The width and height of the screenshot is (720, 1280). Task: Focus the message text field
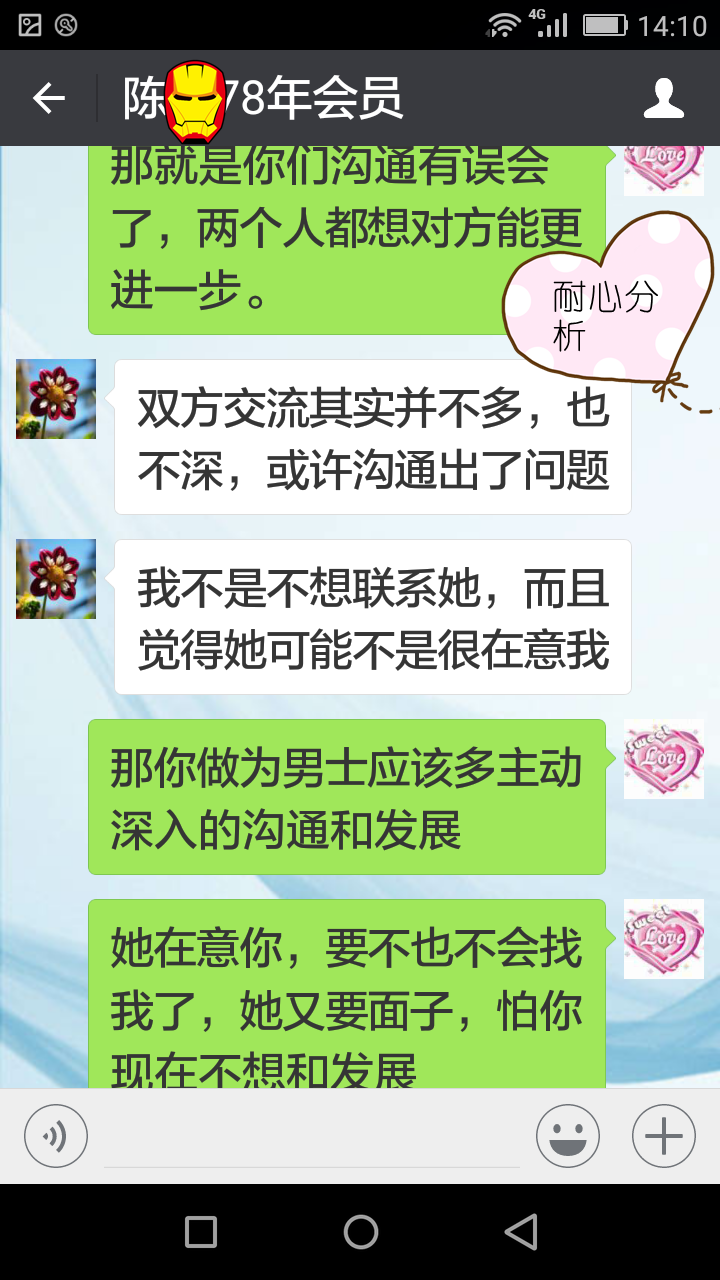312,1138
